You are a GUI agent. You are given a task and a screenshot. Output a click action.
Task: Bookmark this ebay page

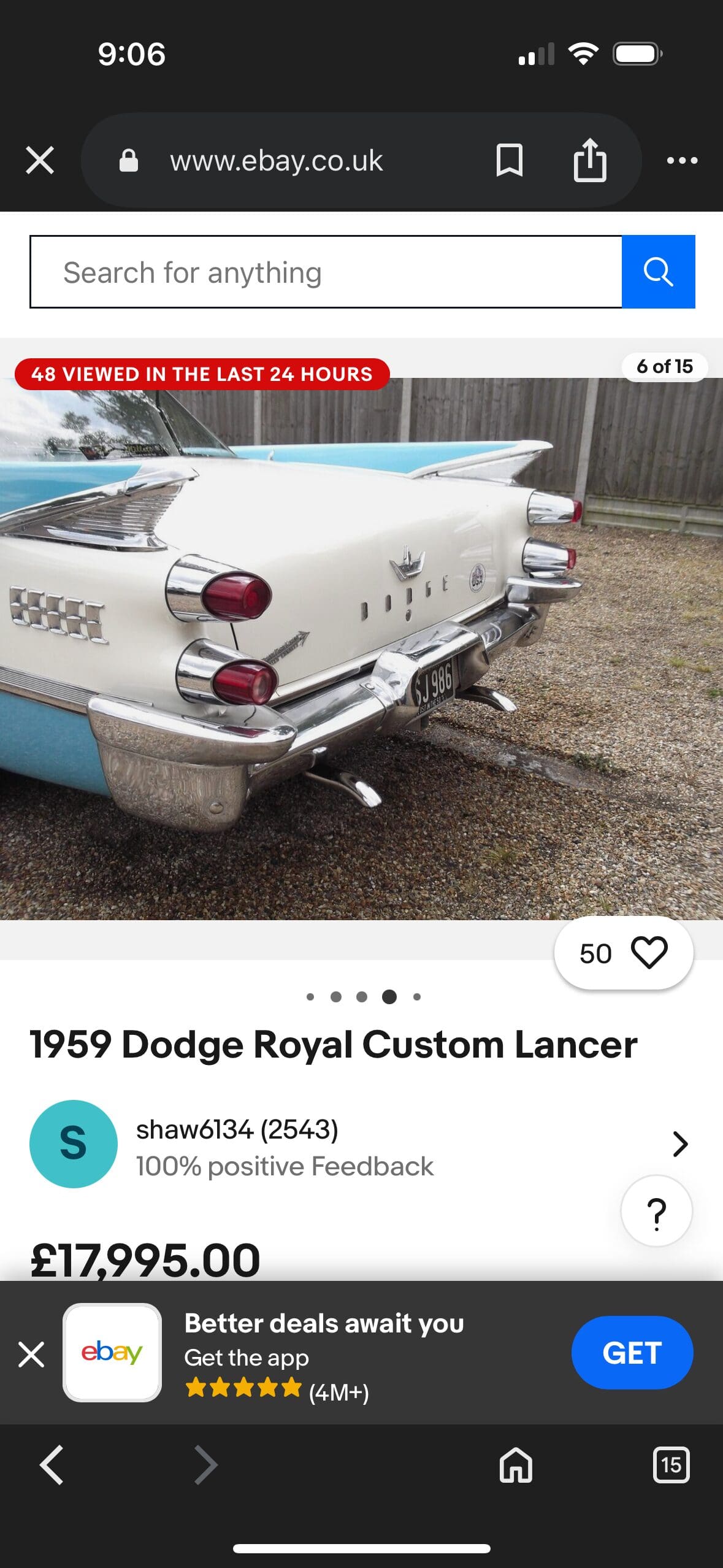click(509, 160)
